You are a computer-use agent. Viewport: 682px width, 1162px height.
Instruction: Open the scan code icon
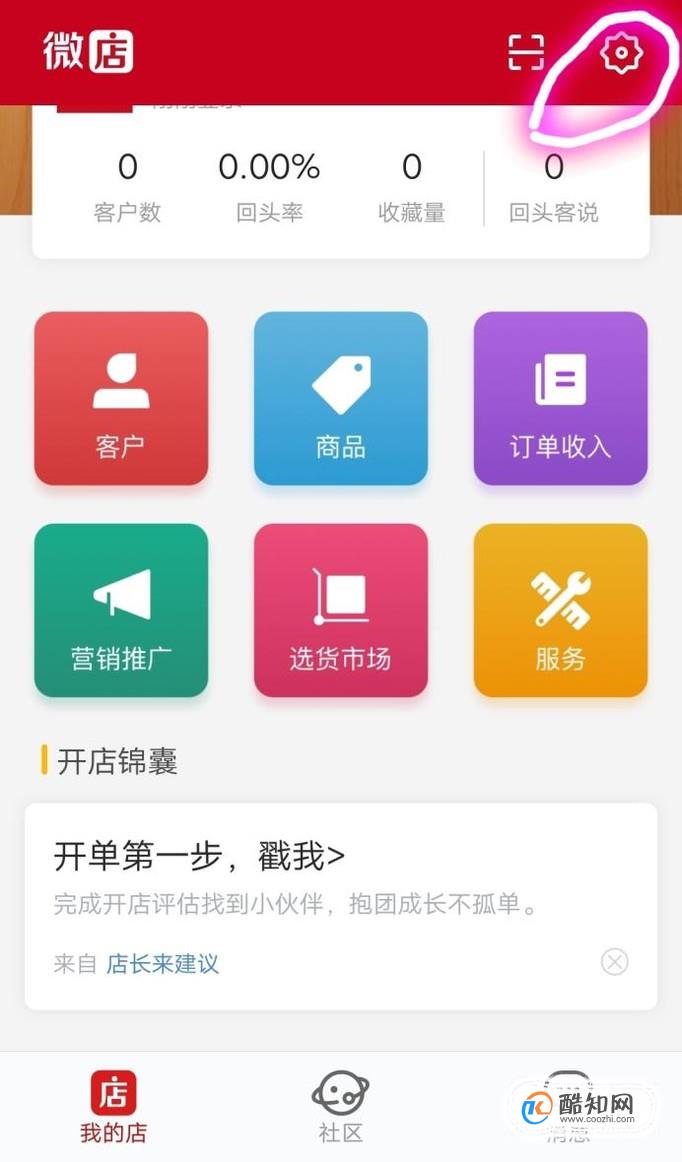coord(526,52)
